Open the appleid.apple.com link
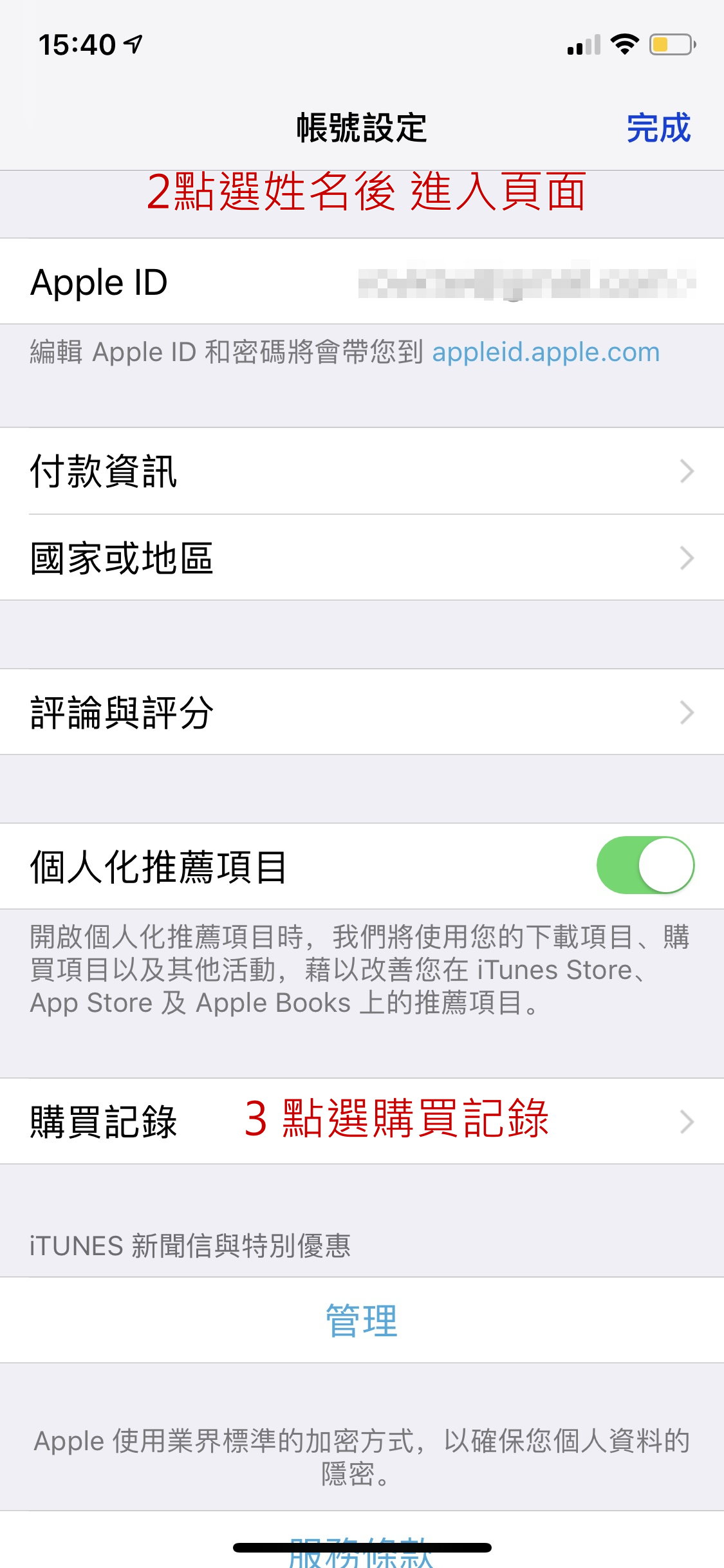This screenshot has height=1568, width=724. [x=546, y=353]
